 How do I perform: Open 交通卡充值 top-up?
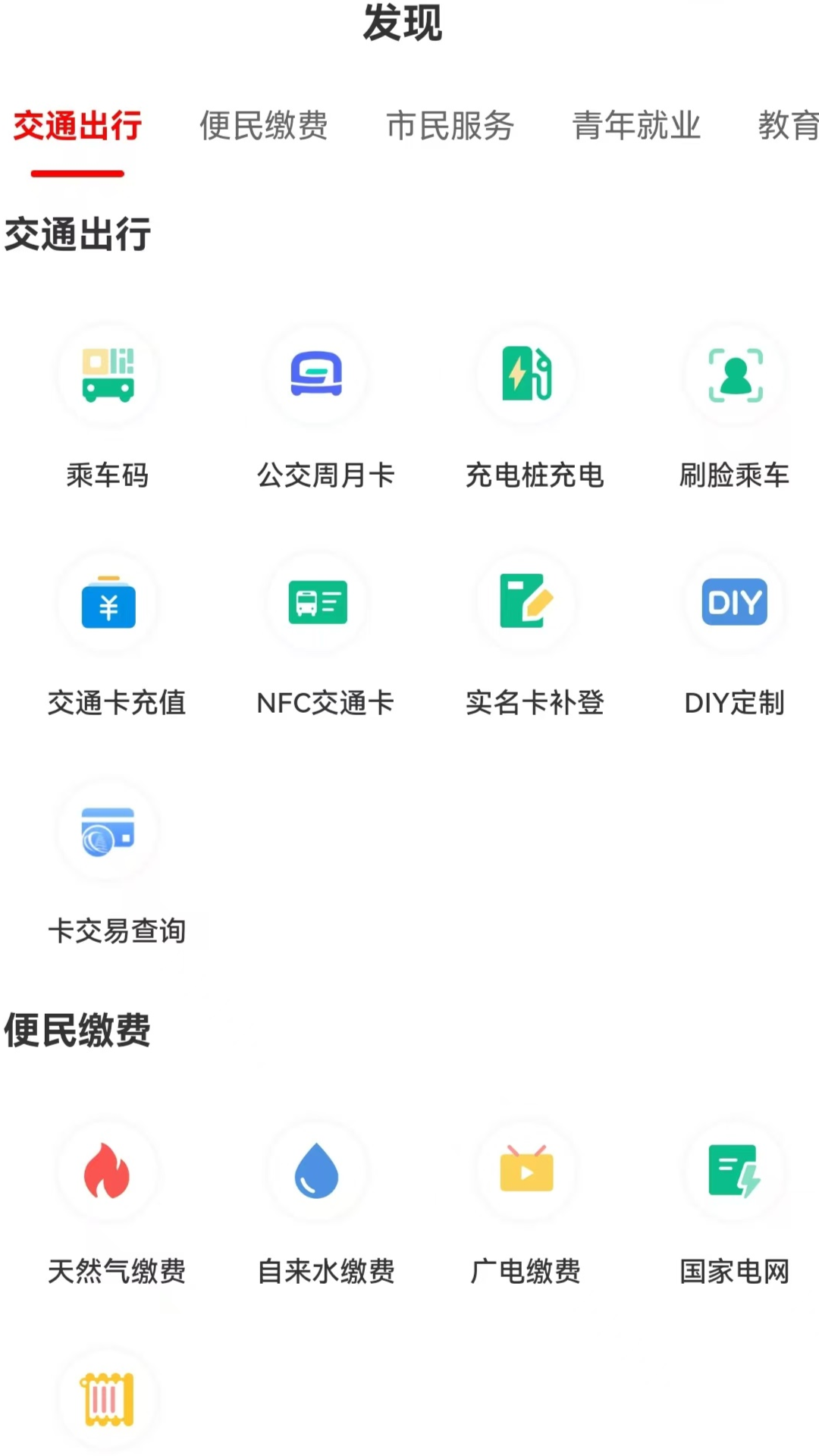108,604
